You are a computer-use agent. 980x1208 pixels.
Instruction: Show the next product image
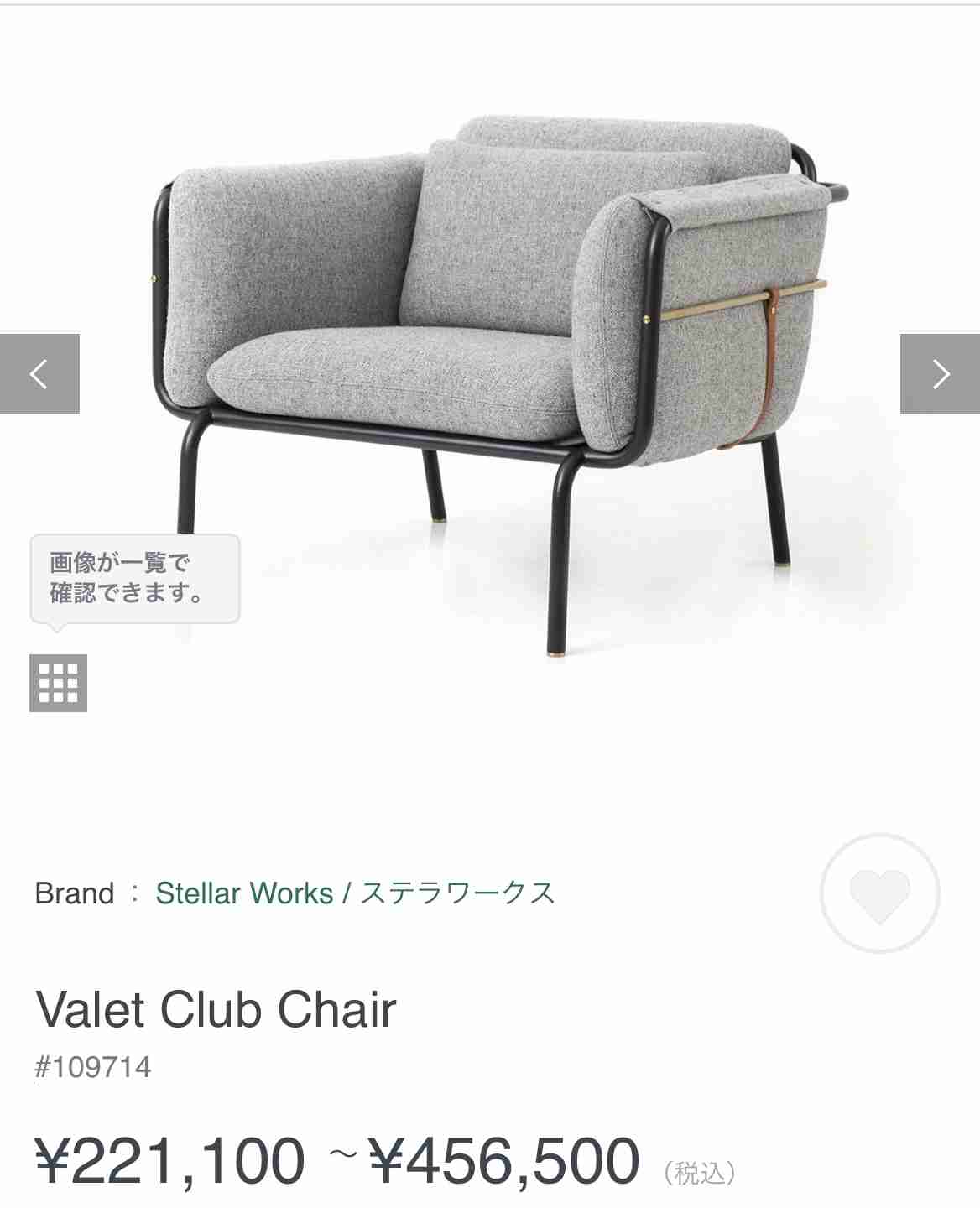(942, 374)
